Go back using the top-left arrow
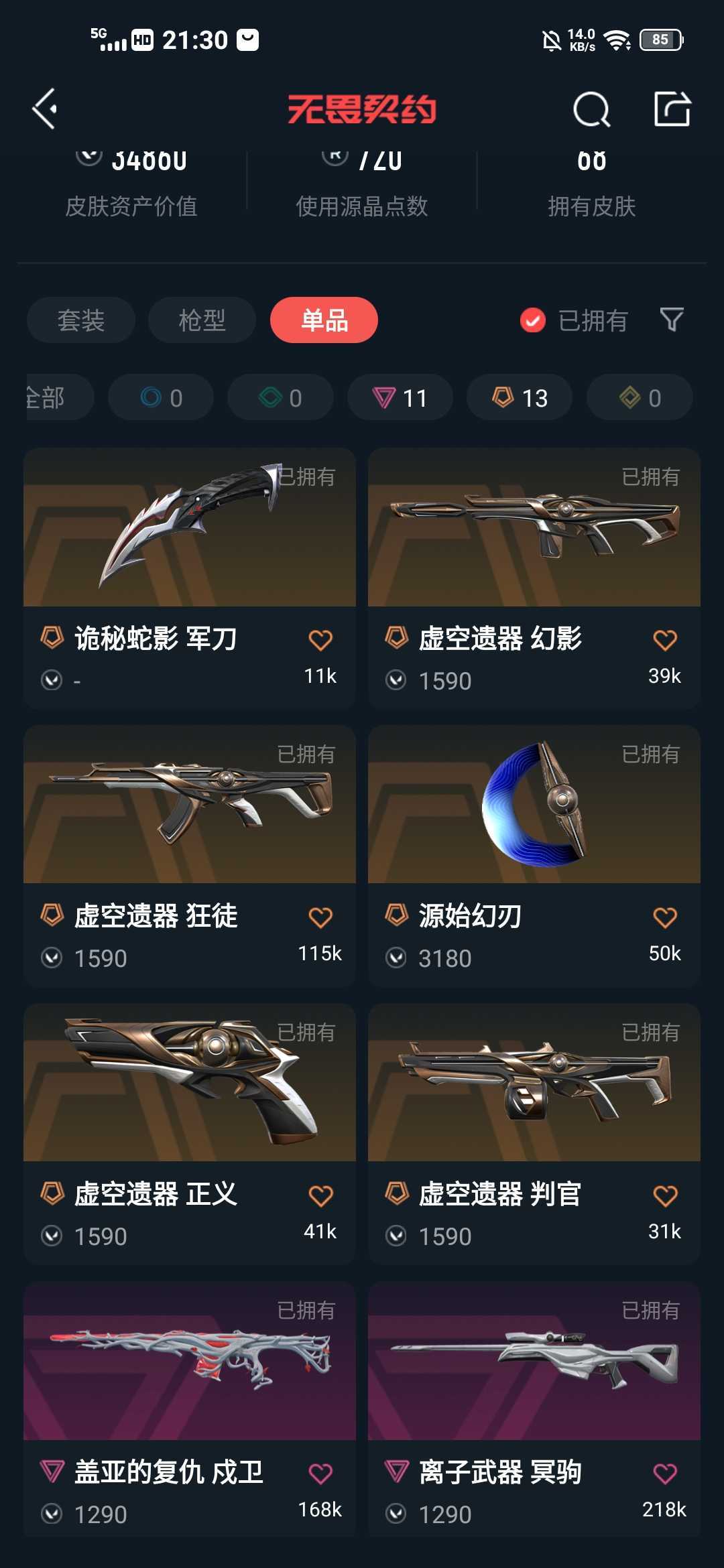The height and width of the screenshot is (1568, 724). point(45,109)
